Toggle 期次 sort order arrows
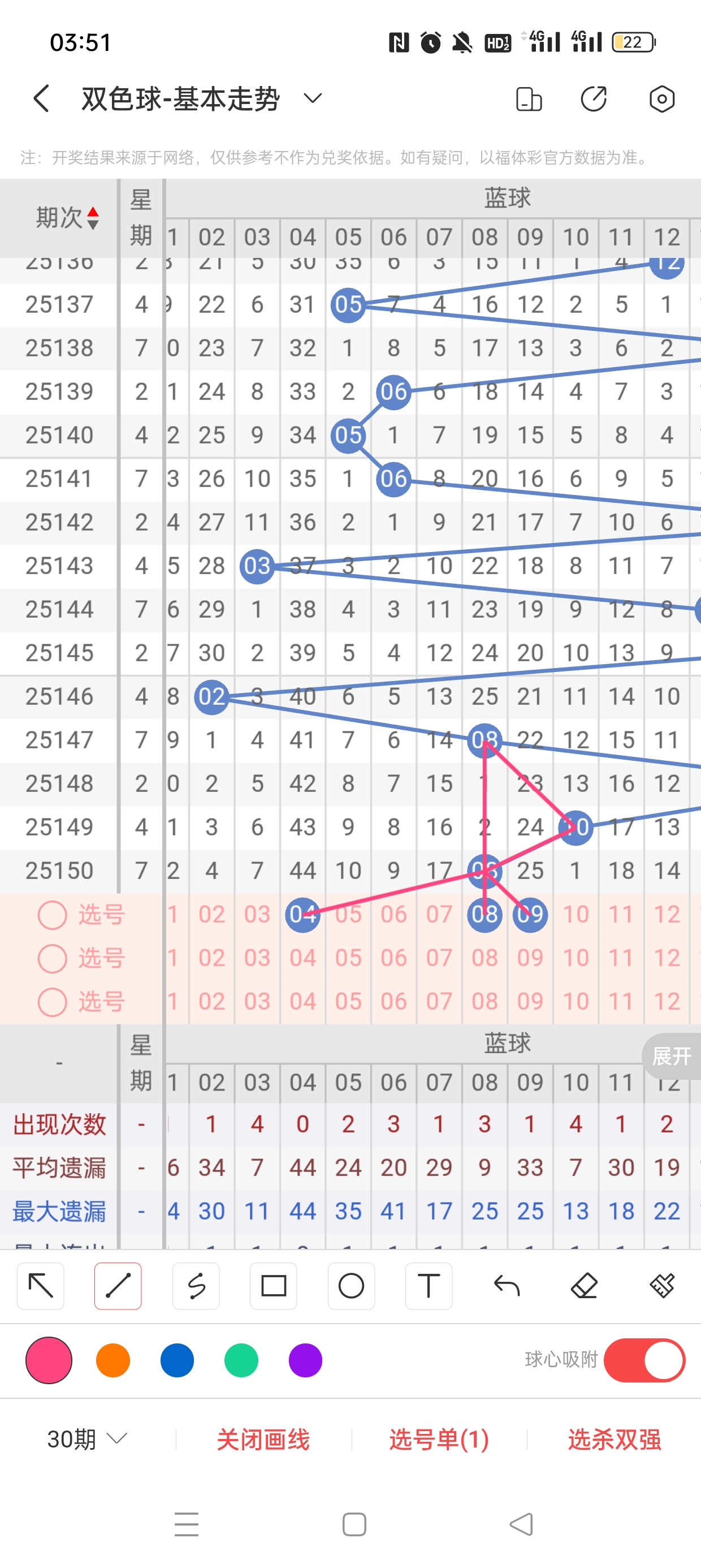This screenshot has height=1568, width=701. click(93, 218)
